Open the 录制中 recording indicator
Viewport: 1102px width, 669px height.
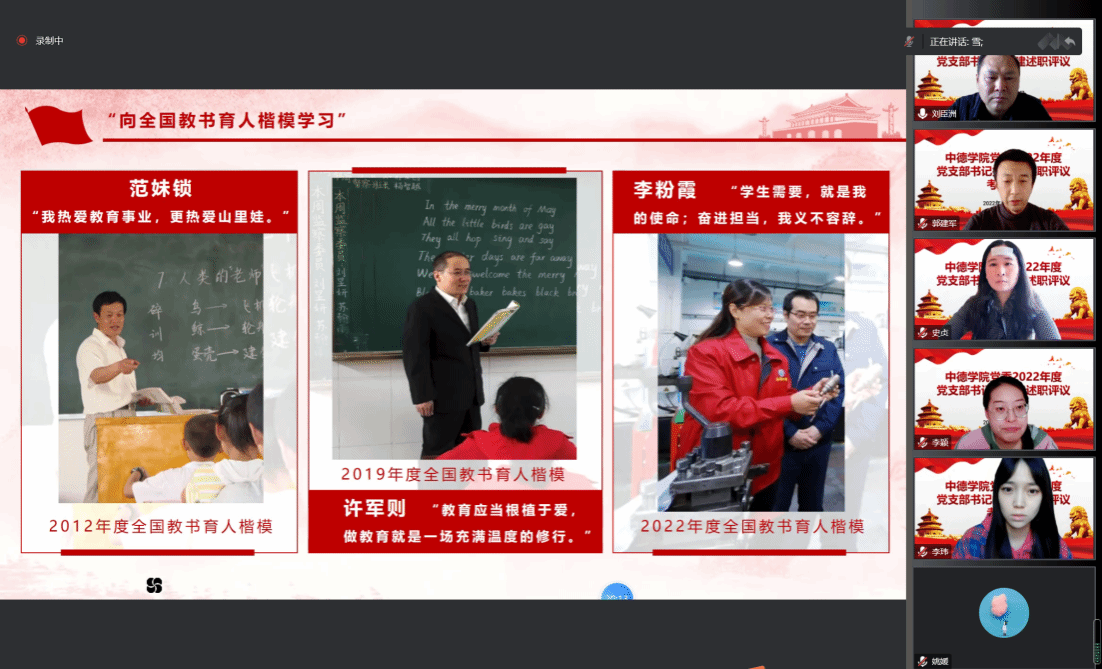pos(41,41)
